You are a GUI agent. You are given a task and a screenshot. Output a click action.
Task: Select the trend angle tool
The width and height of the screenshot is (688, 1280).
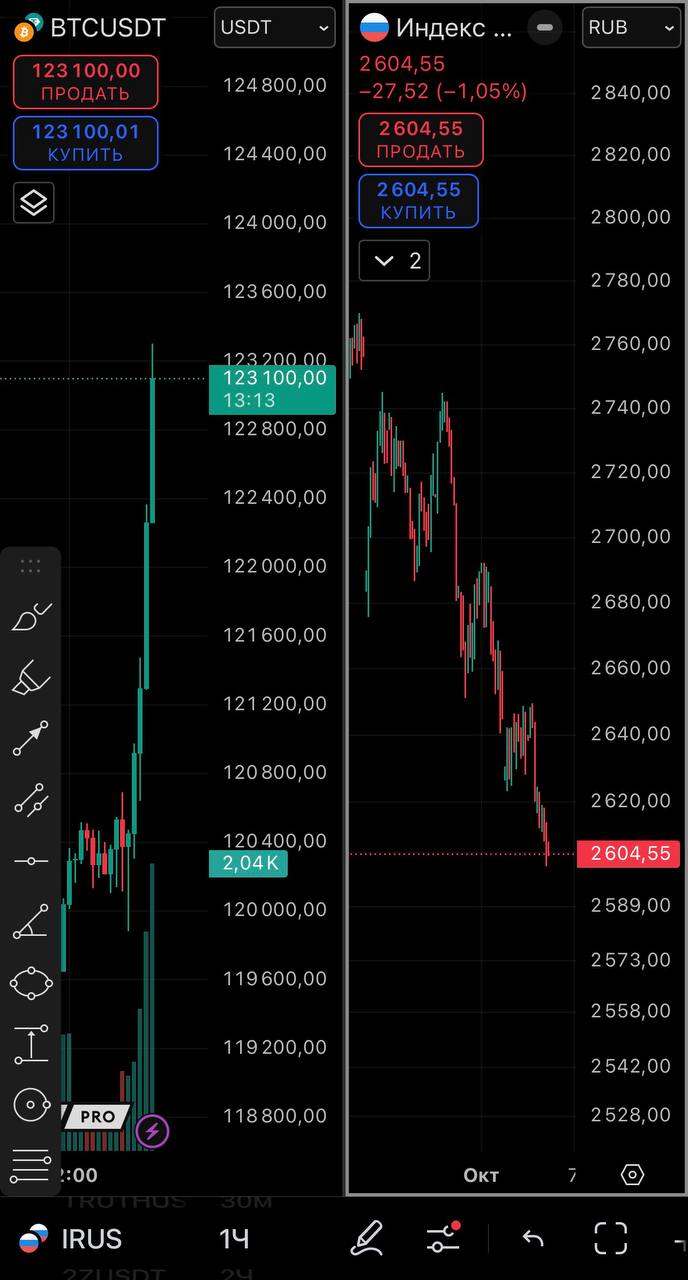[31, 921]
